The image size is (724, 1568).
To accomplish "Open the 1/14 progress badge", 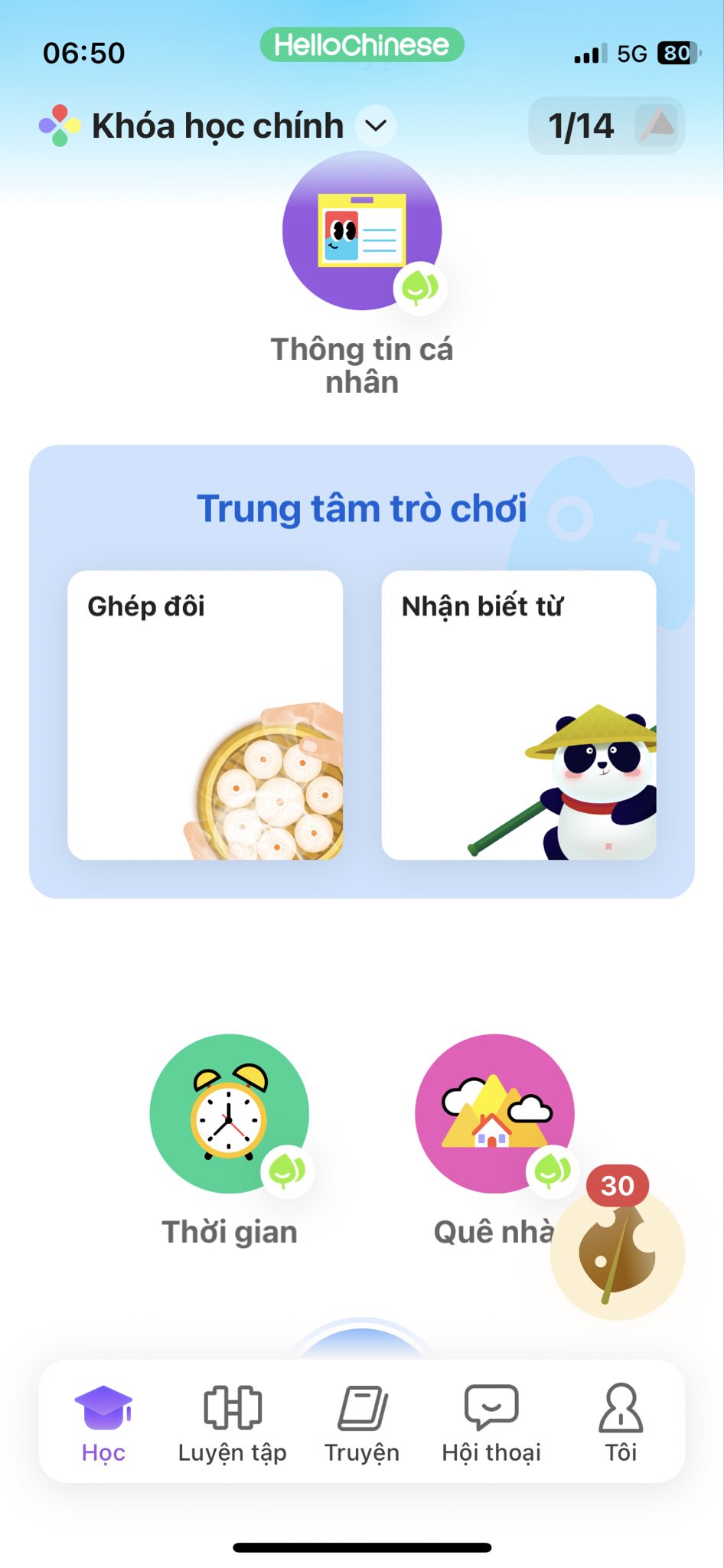I will tap(605, 126).
